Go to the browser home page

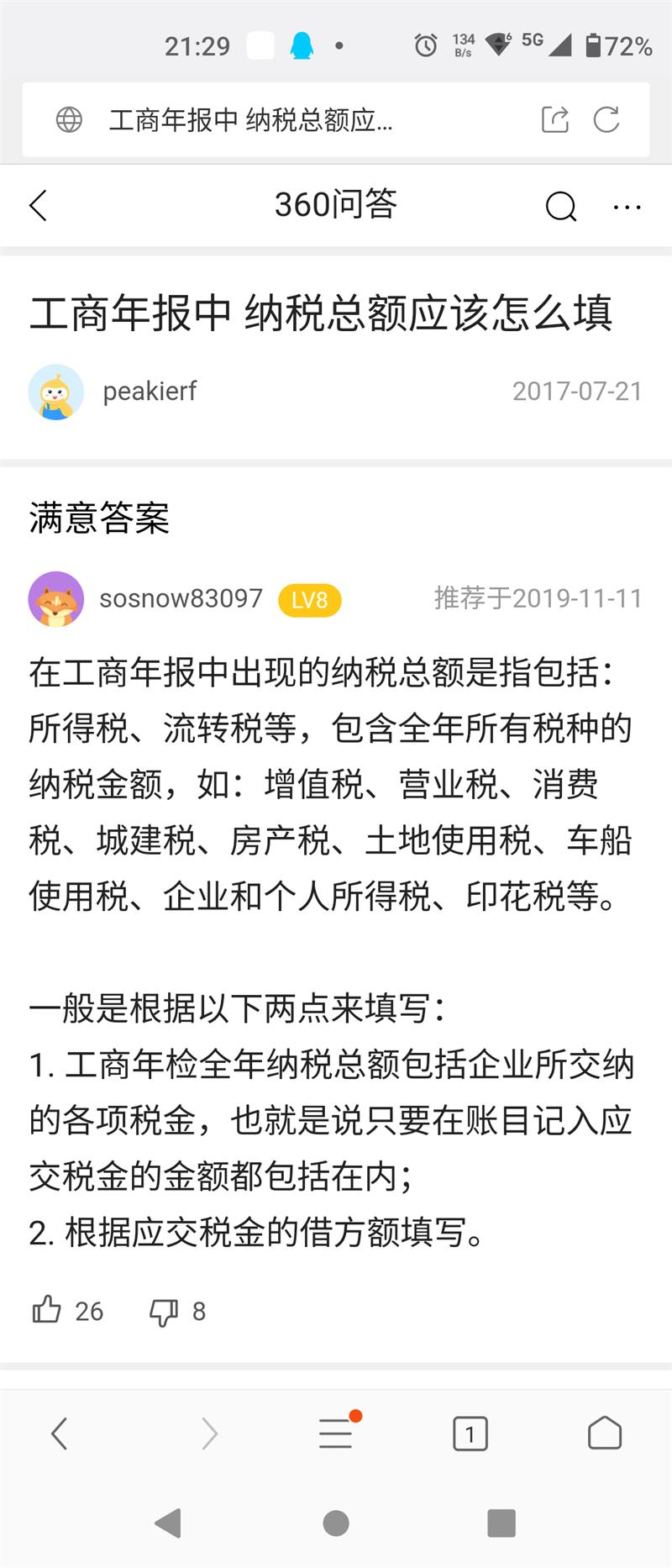604,1434
